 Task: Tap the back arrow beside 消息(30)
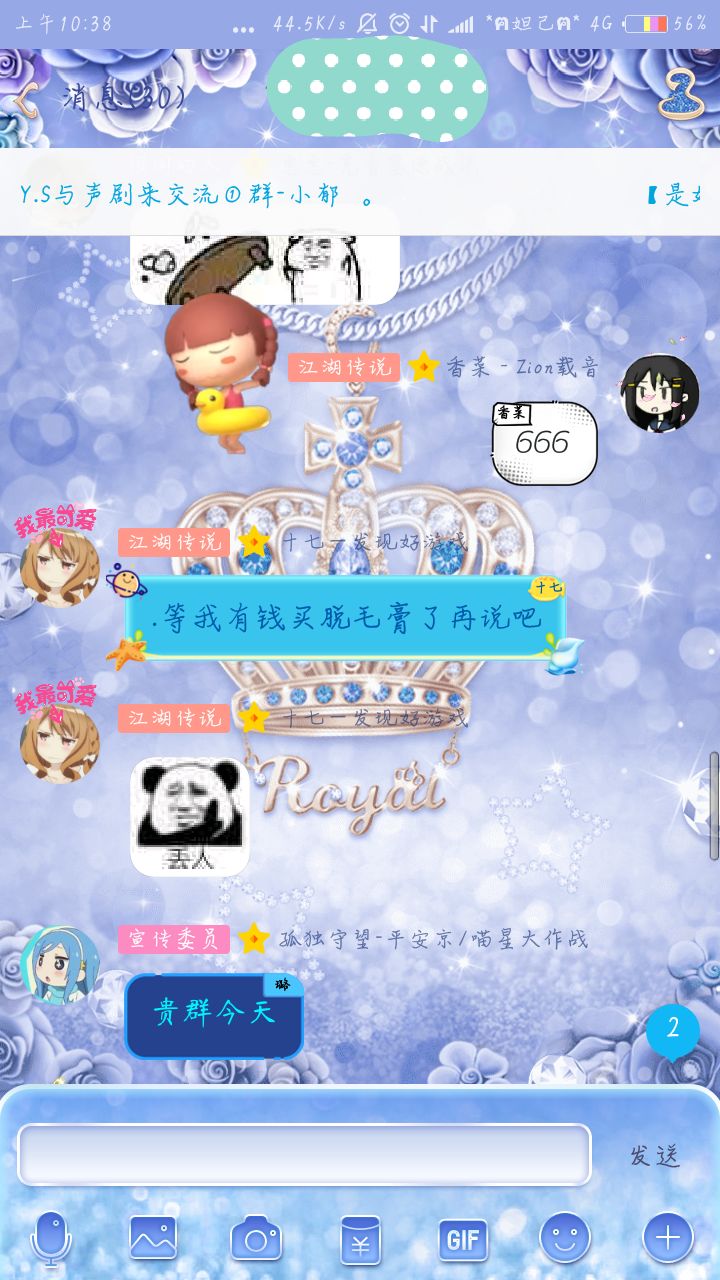(x=27, y=97)
